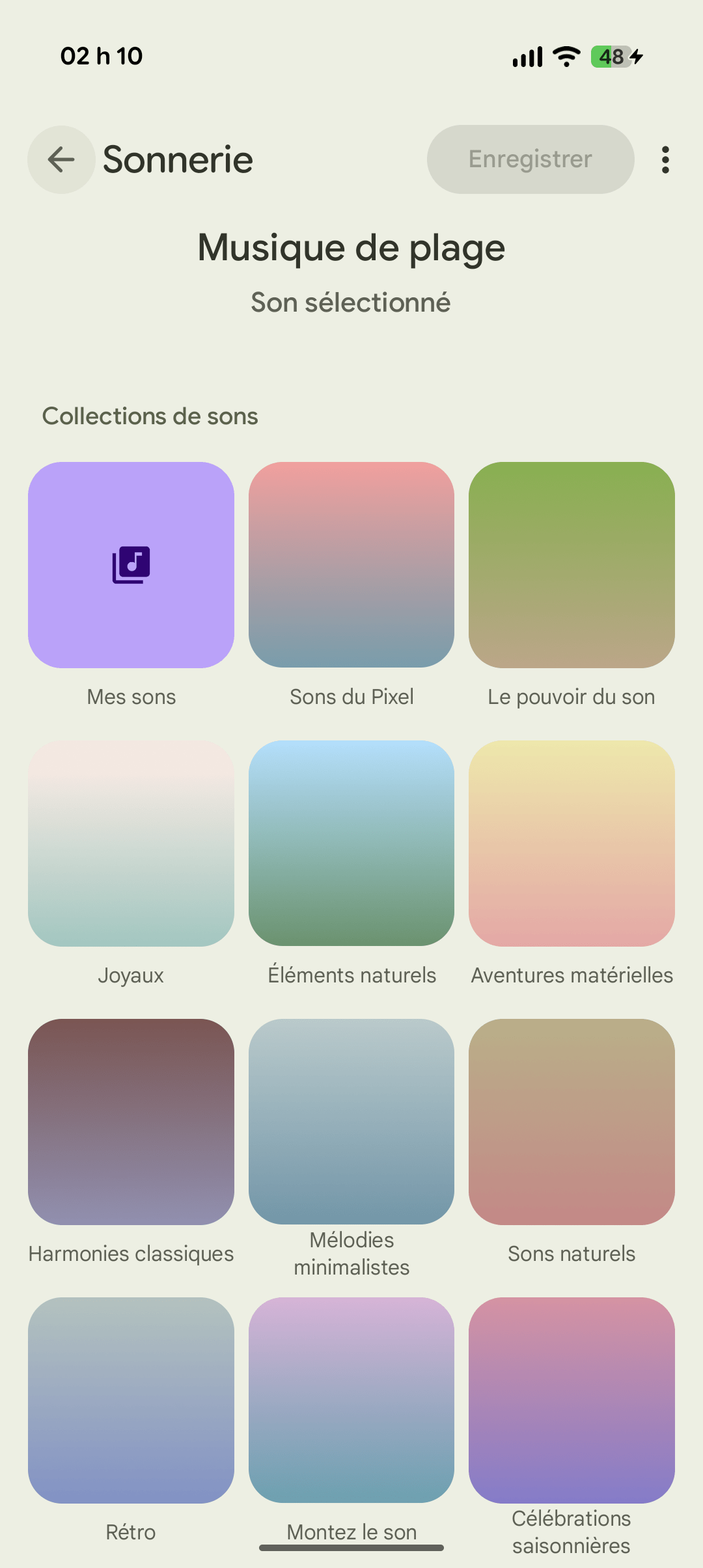Go back from the Sonnerie screen
The width and height of the screenshot is (703, 1568).
pos(61,159)
